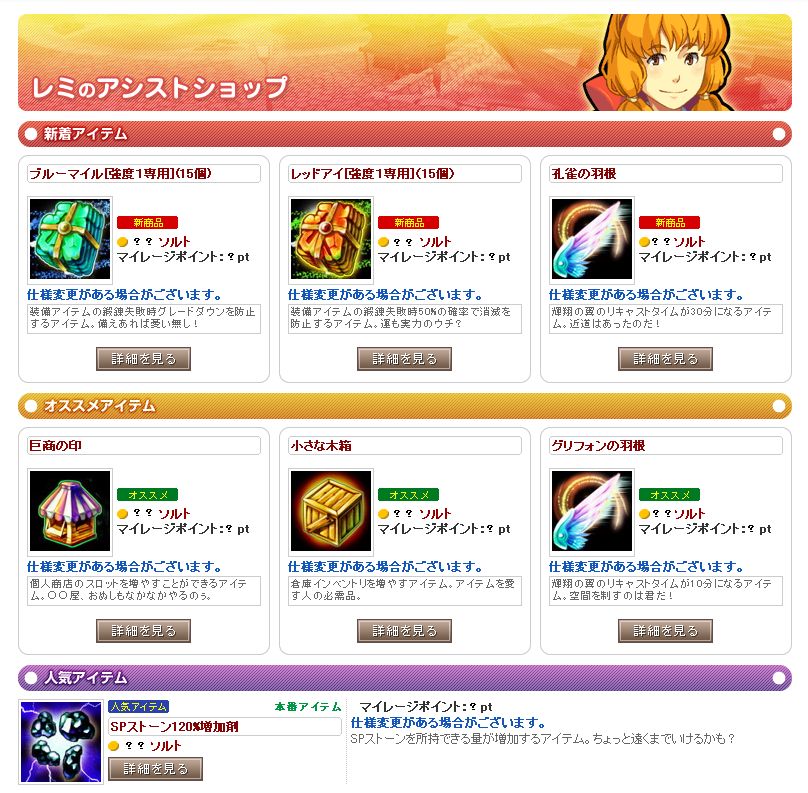The image size is (808, 793).
Task: Open details for グリフォンの羽根
Action: [x=665, y=631]
